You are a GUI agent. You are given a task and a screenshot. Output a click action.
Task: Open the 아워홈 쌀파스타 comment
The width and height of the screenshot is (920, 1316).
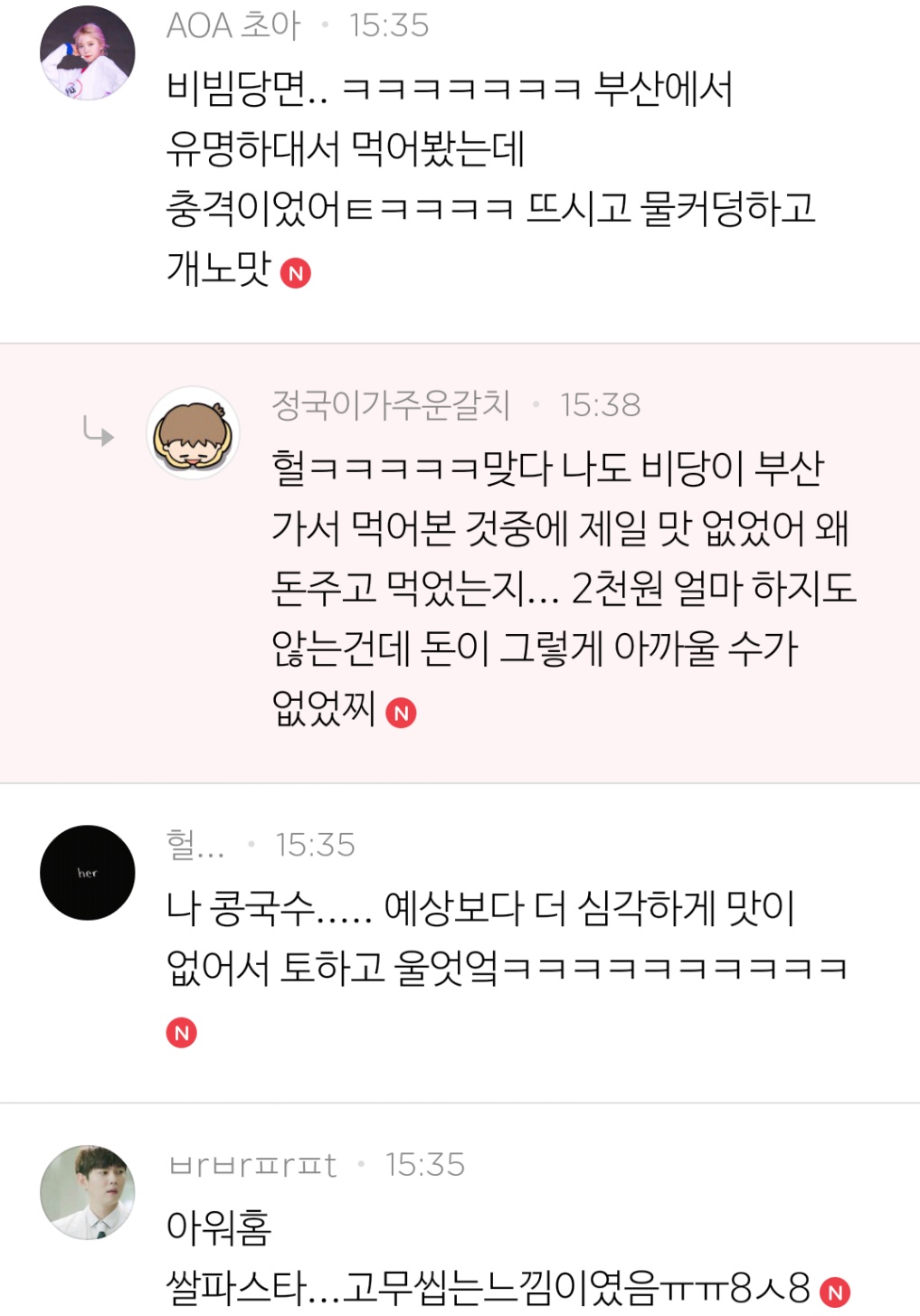pyautogui.click(x=488, y=1259)
